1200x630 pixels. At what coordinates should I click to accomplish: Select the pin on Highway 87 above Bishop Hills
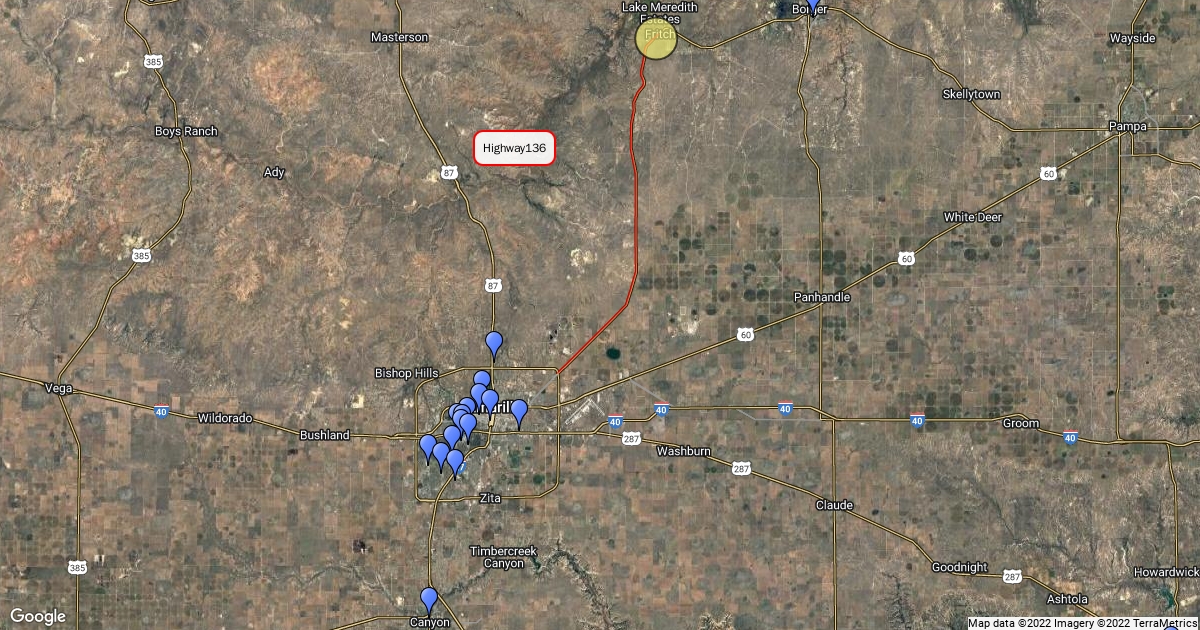tap(494, 343)
